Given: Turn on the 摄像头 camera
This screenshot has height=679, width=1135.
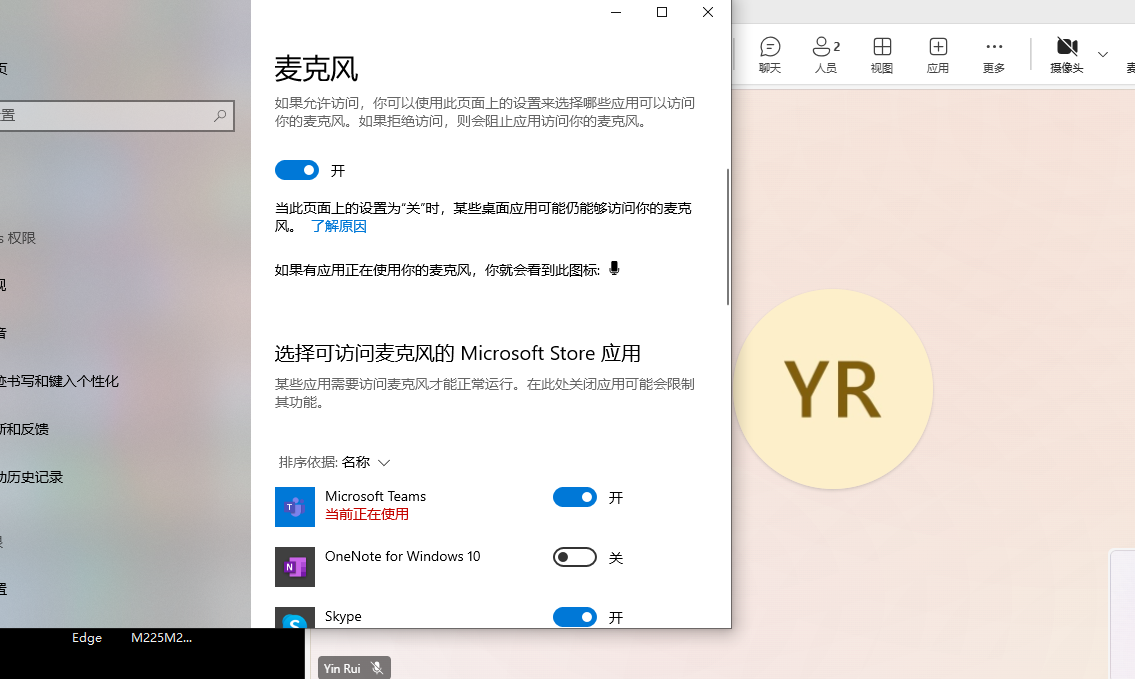Looking at the screenshot, I should pyautogui.click(x=1066, y=55).
